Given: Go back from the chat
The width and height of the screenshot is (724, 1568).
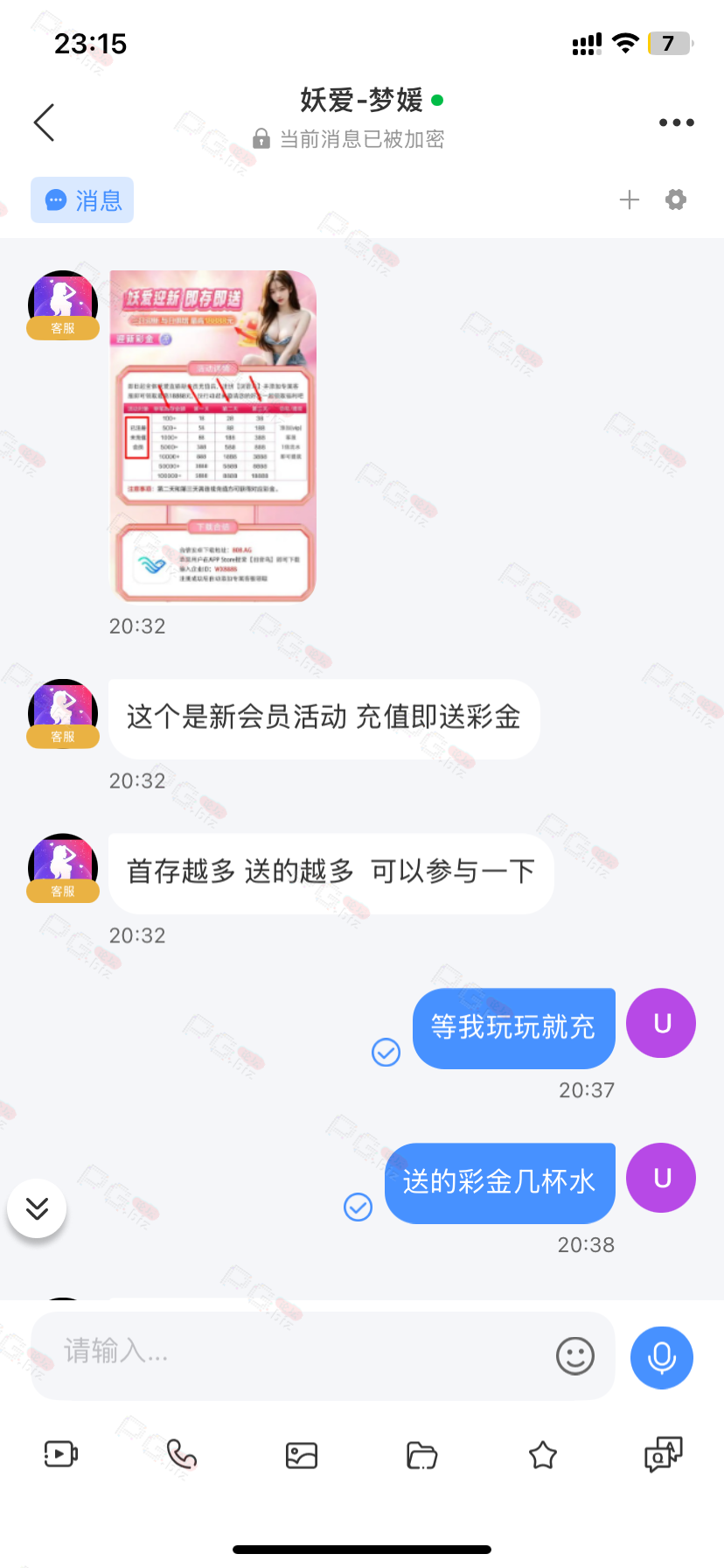Looking at the screenshot, I should tap(45, 122).
